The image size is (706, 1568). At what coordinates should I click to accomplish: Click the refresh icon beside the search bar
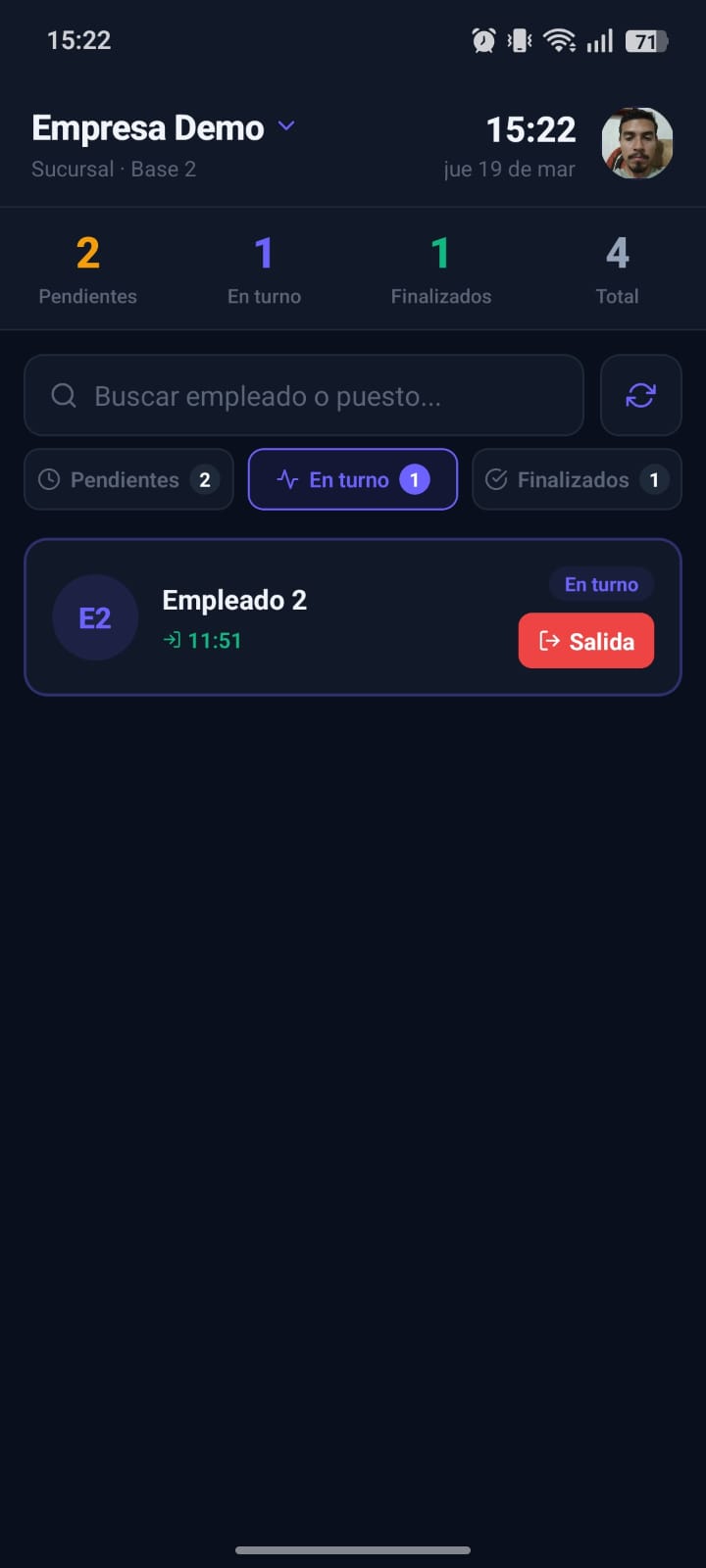[x=640, y=395]
